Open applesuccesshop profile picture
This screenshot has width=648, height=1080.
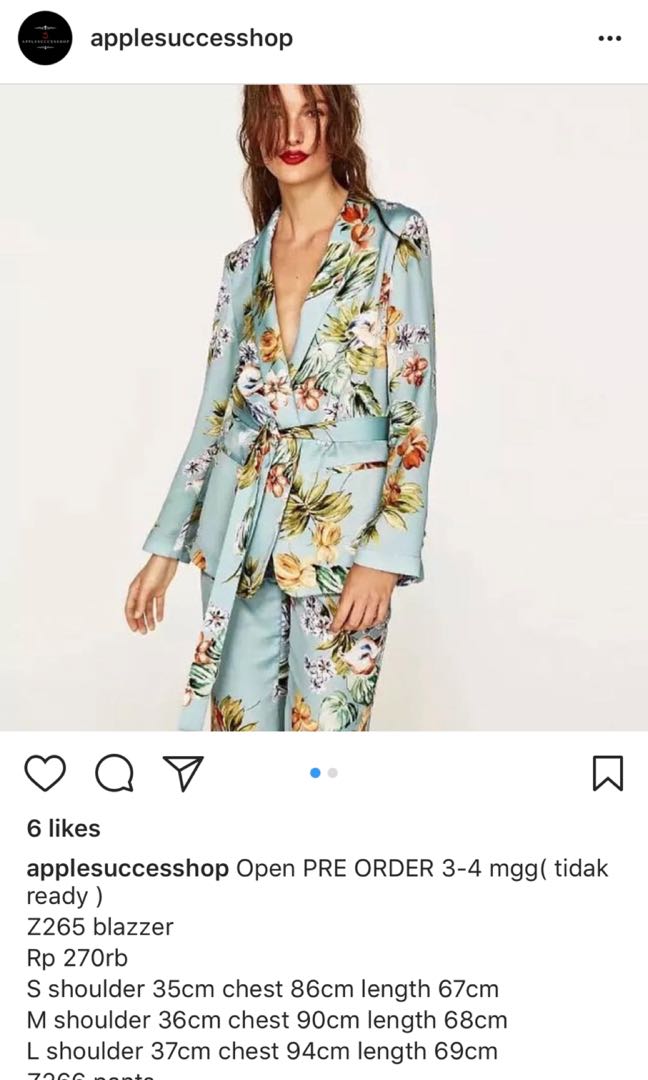[45, 39]
